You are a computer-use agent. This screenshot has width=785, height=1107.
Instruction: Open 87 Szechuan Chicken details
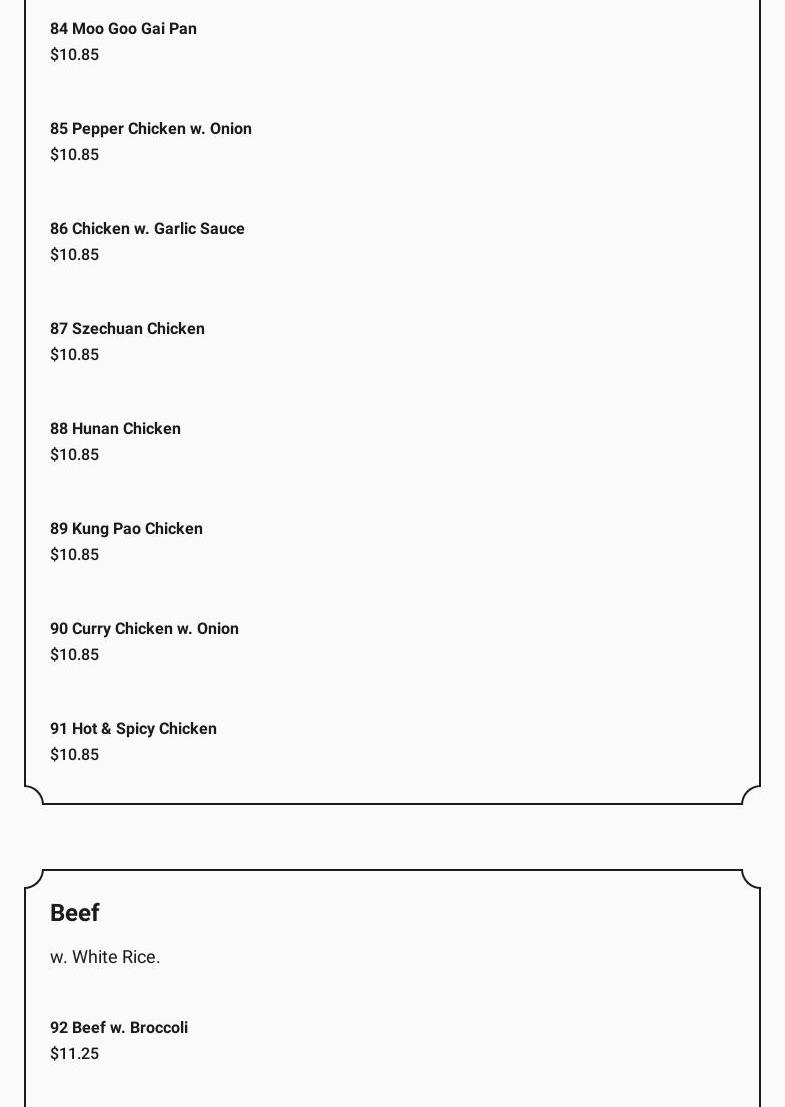pyautogui.click(x=127, y=329)
